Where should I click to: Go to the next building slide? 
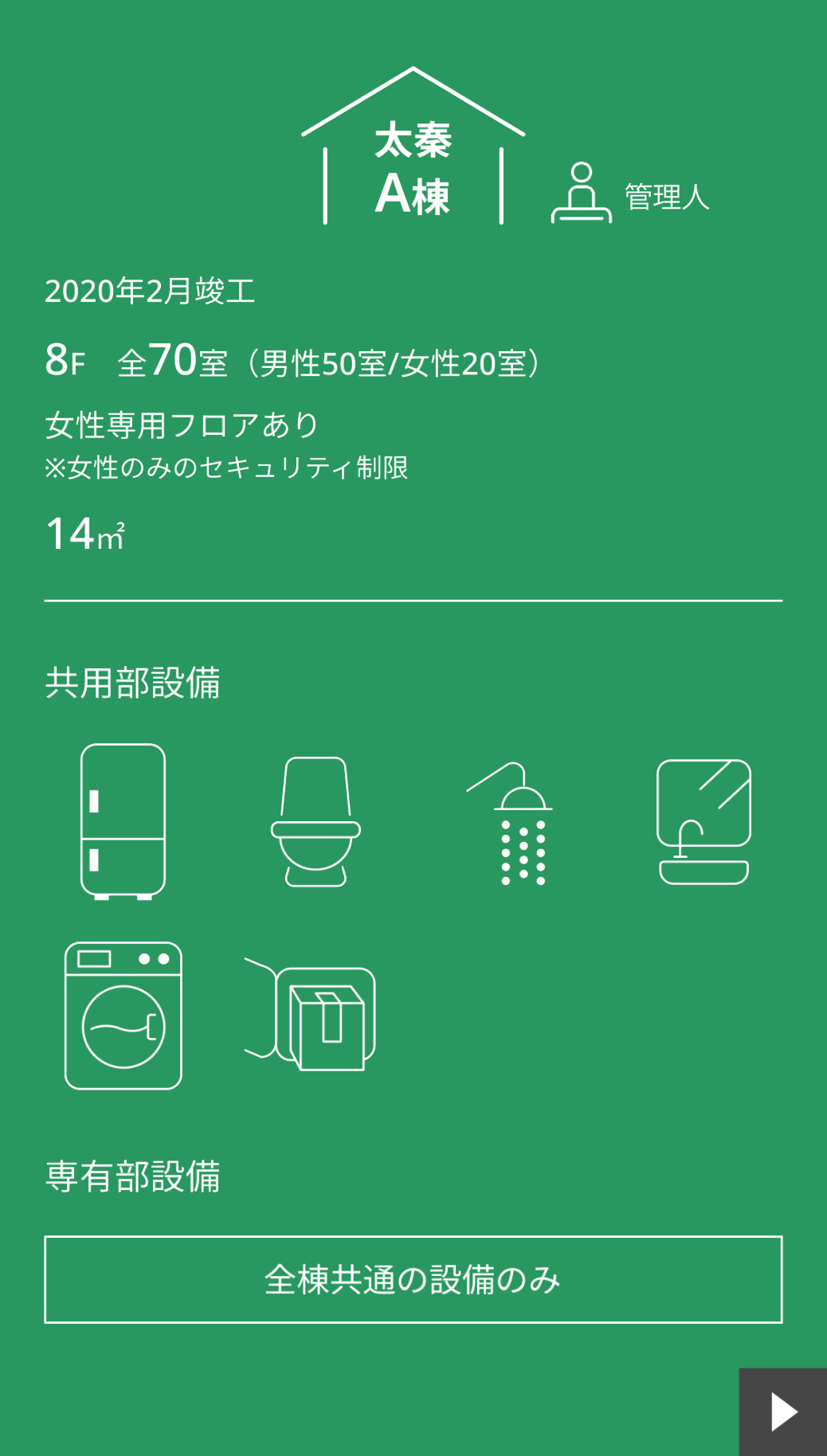point(783,1412)
